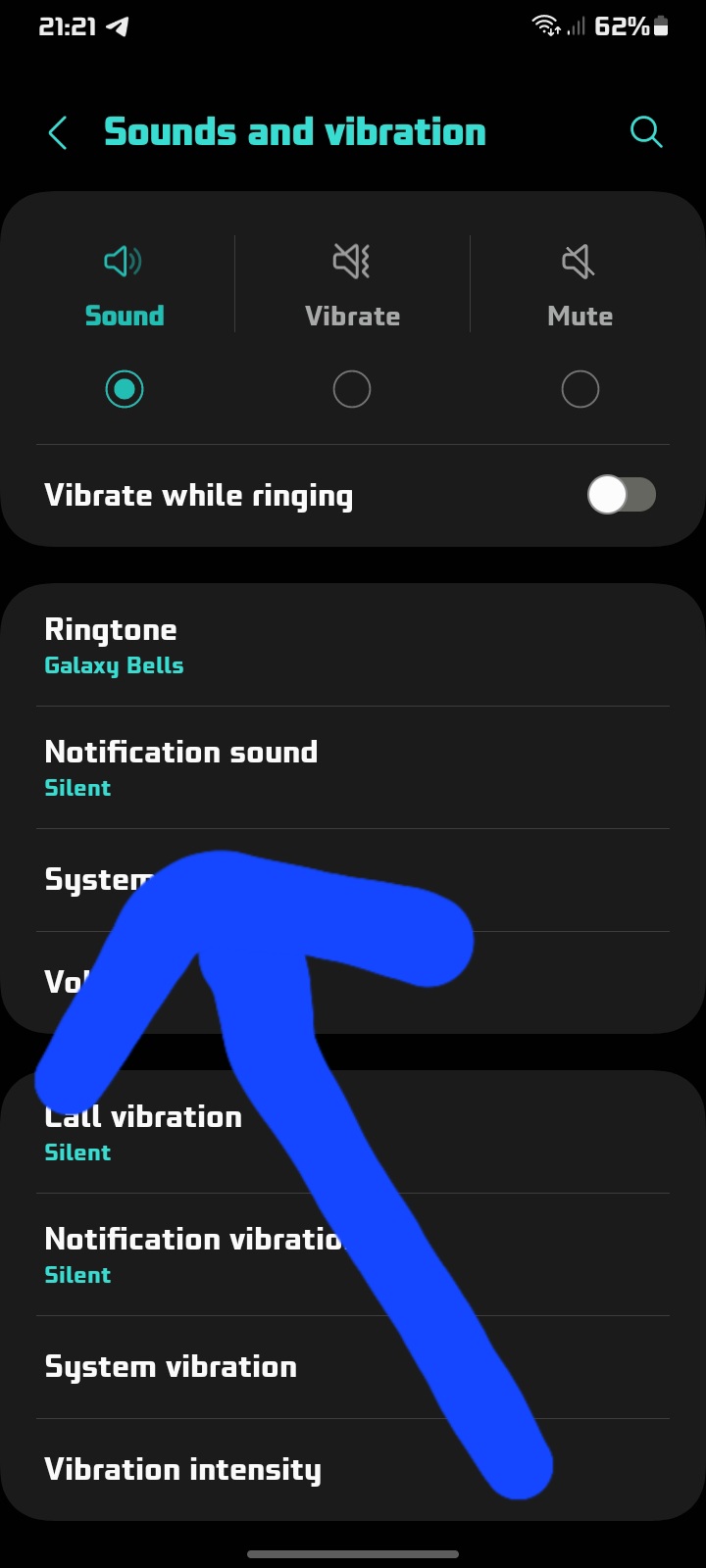Tap the navigation bar handle at bottom
706x1568 pixels.
[353, 1553]
